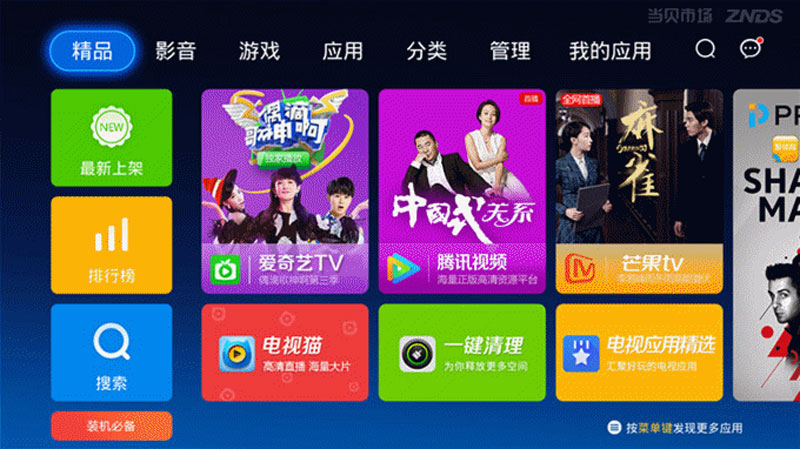Launch the 一键清理 card

point(461,352)
